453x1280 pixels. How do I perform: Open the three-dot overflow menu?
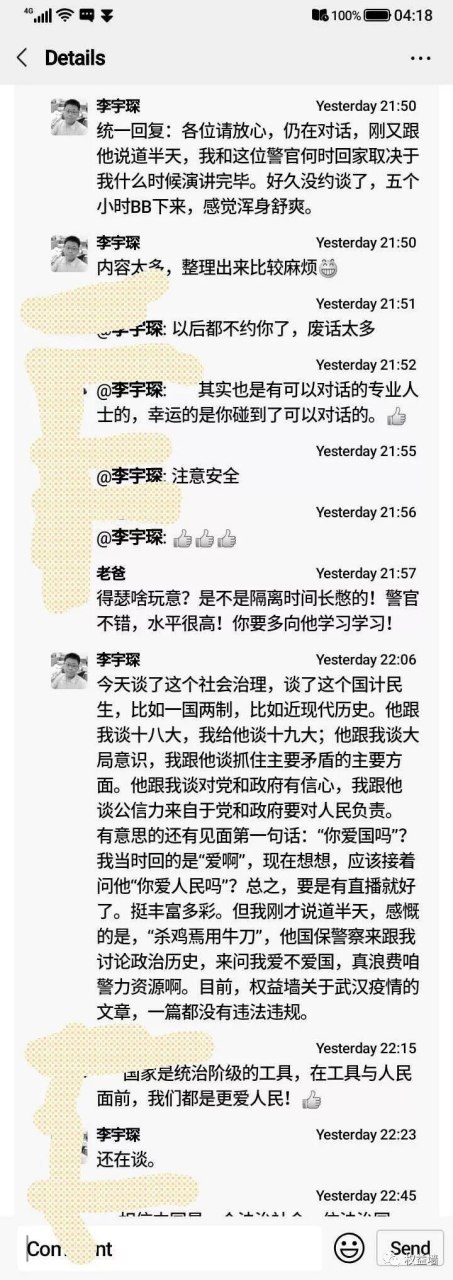(422, 58)
